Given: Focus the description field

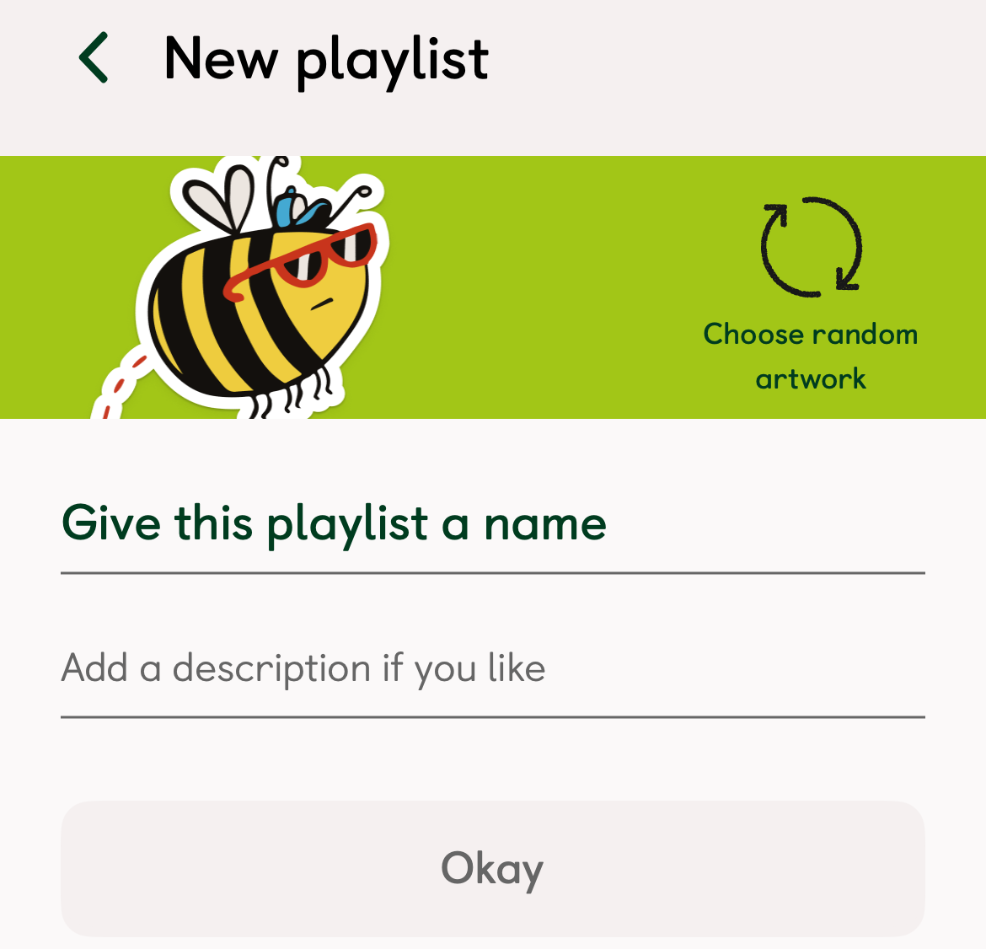Looking at the screenshot, I should 492,668.
